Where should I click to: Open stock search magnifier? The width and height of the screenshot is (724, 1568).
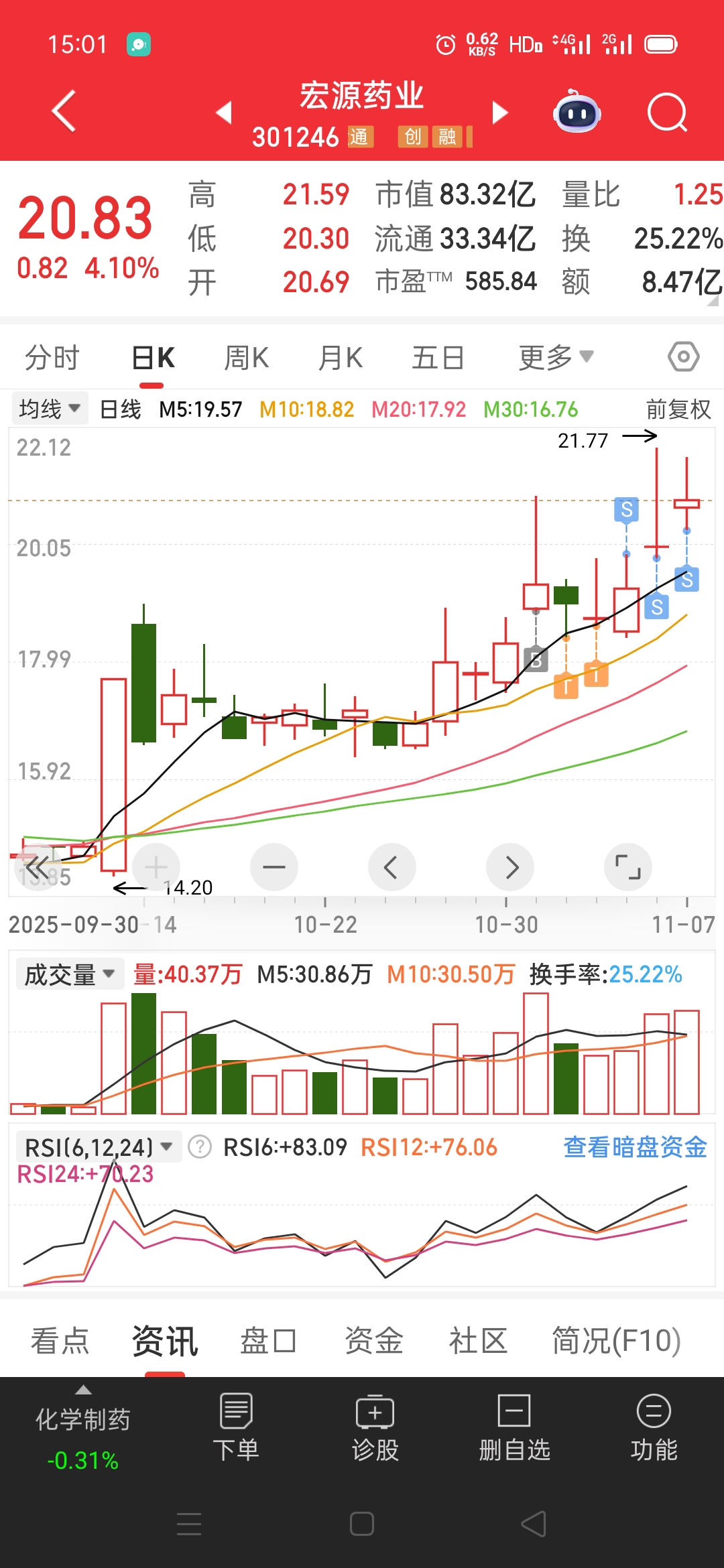coord(667,112)
